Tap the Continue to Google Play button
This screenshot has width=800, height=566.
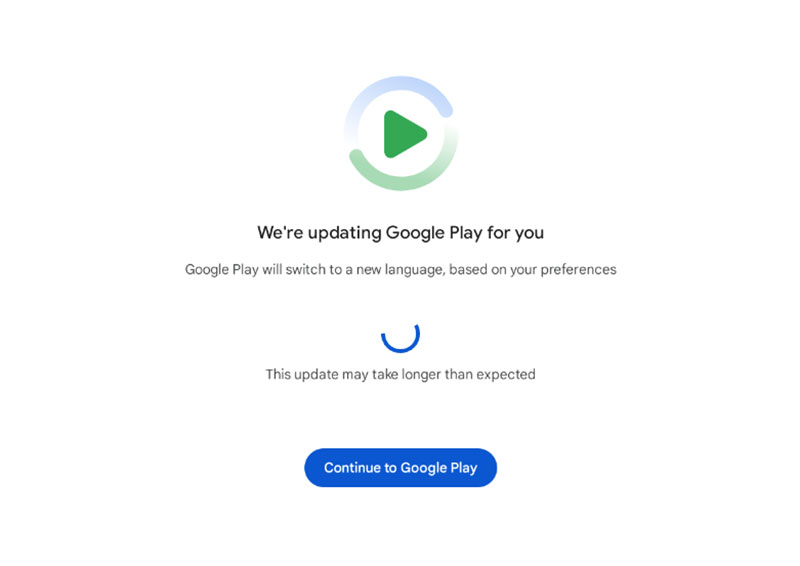tap(400, 467)
